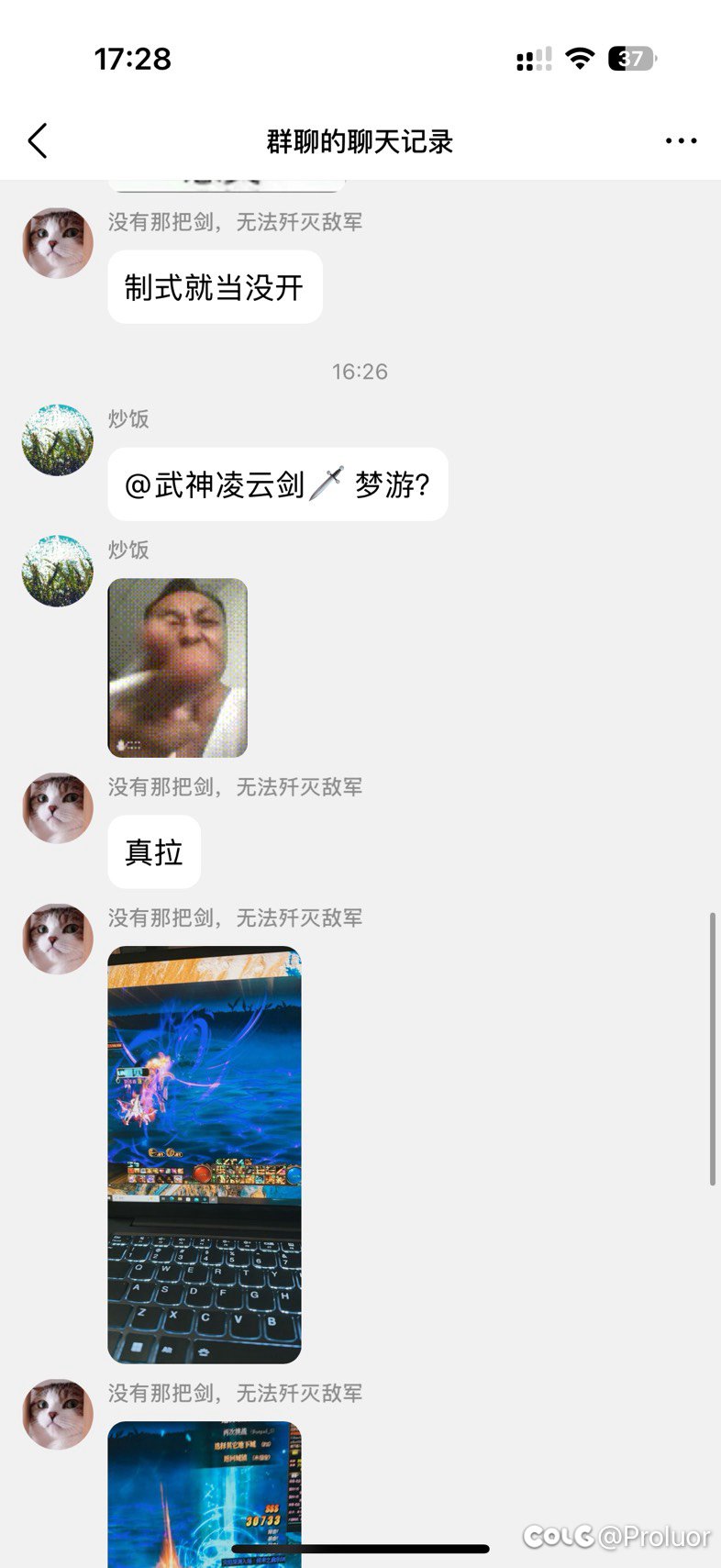Open the face meme image from 炒饭
The image size is (721, 1568).
178,667
